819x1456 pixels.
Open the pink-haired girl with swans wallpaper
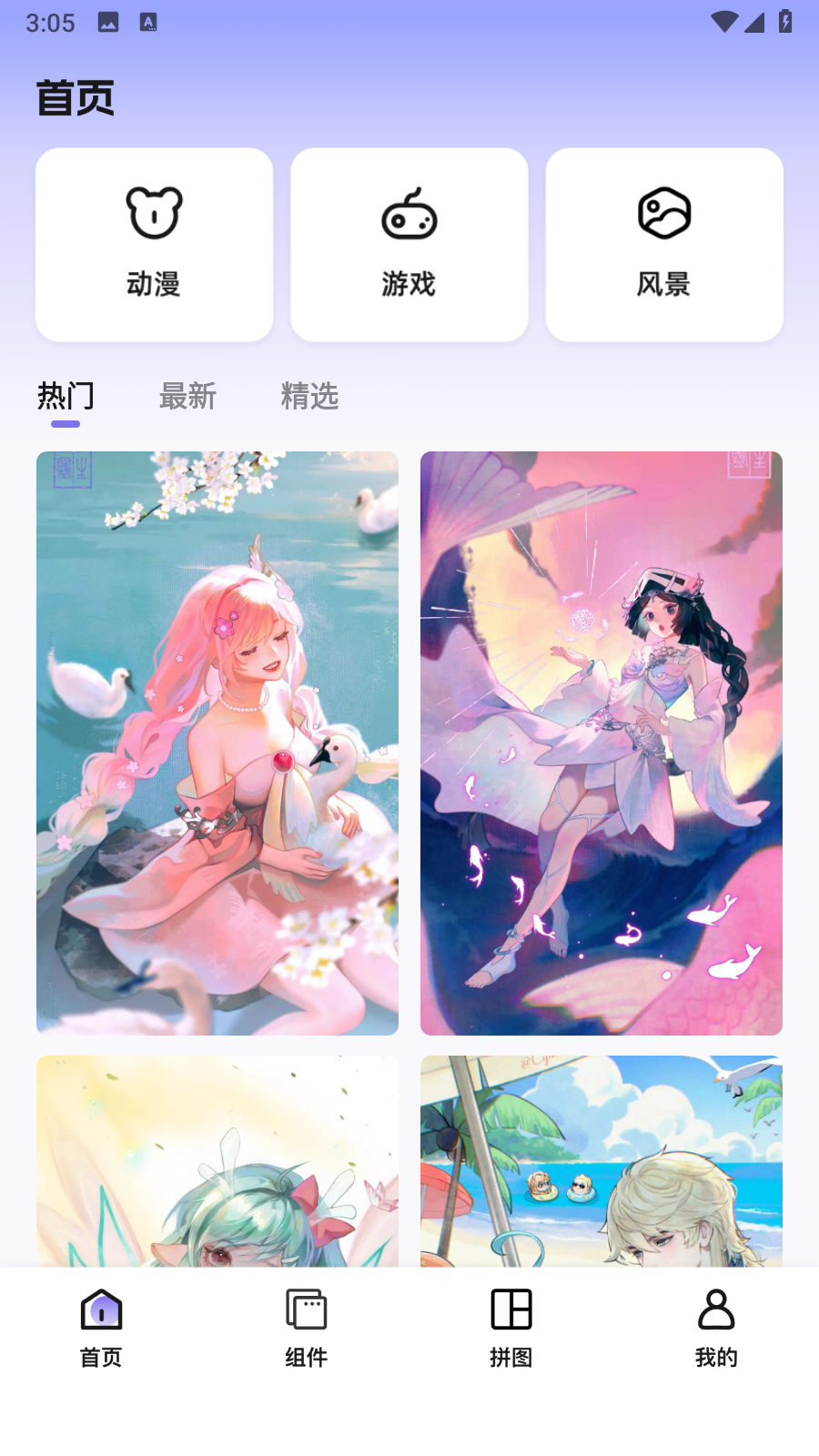click(217, 743)
